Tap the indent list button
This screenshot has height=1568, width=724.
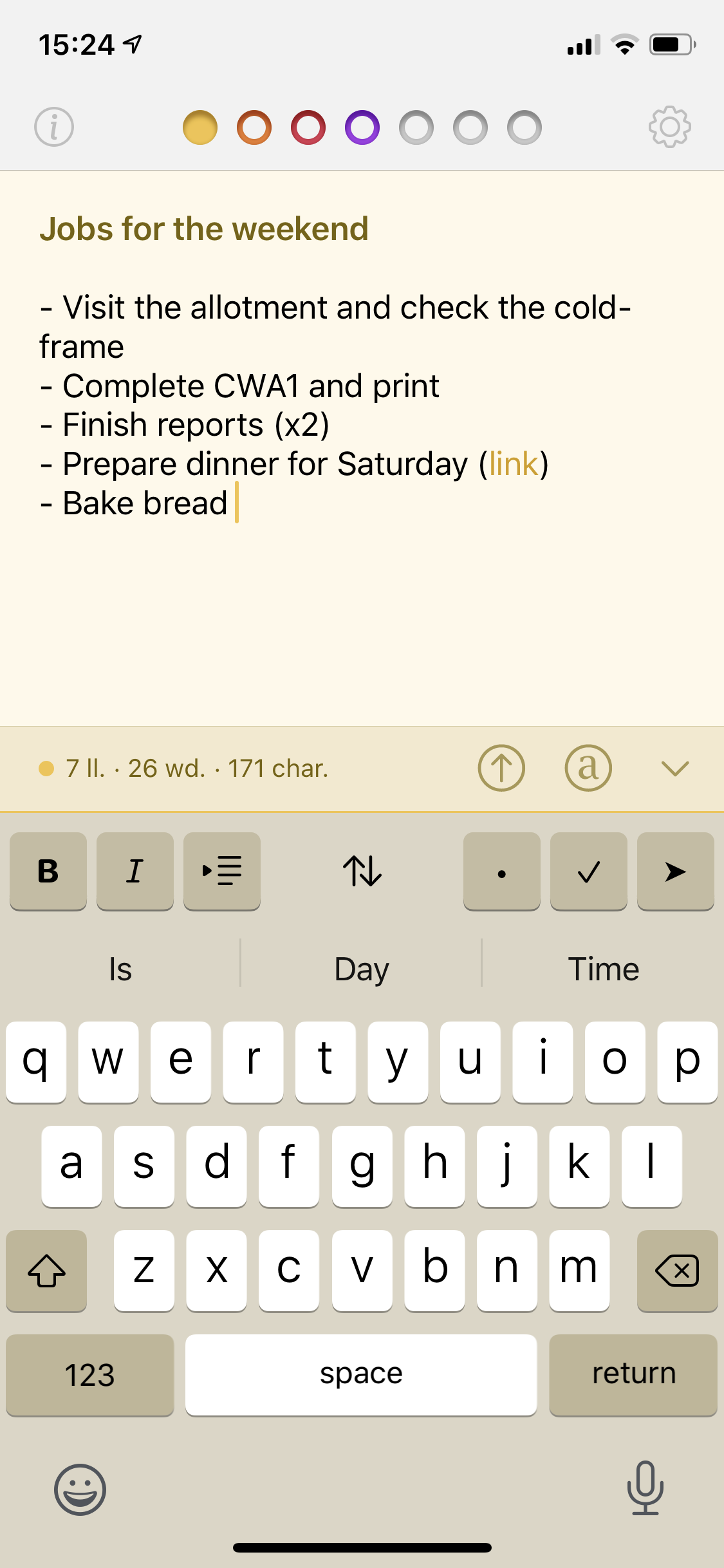click(x=222, y=871)
